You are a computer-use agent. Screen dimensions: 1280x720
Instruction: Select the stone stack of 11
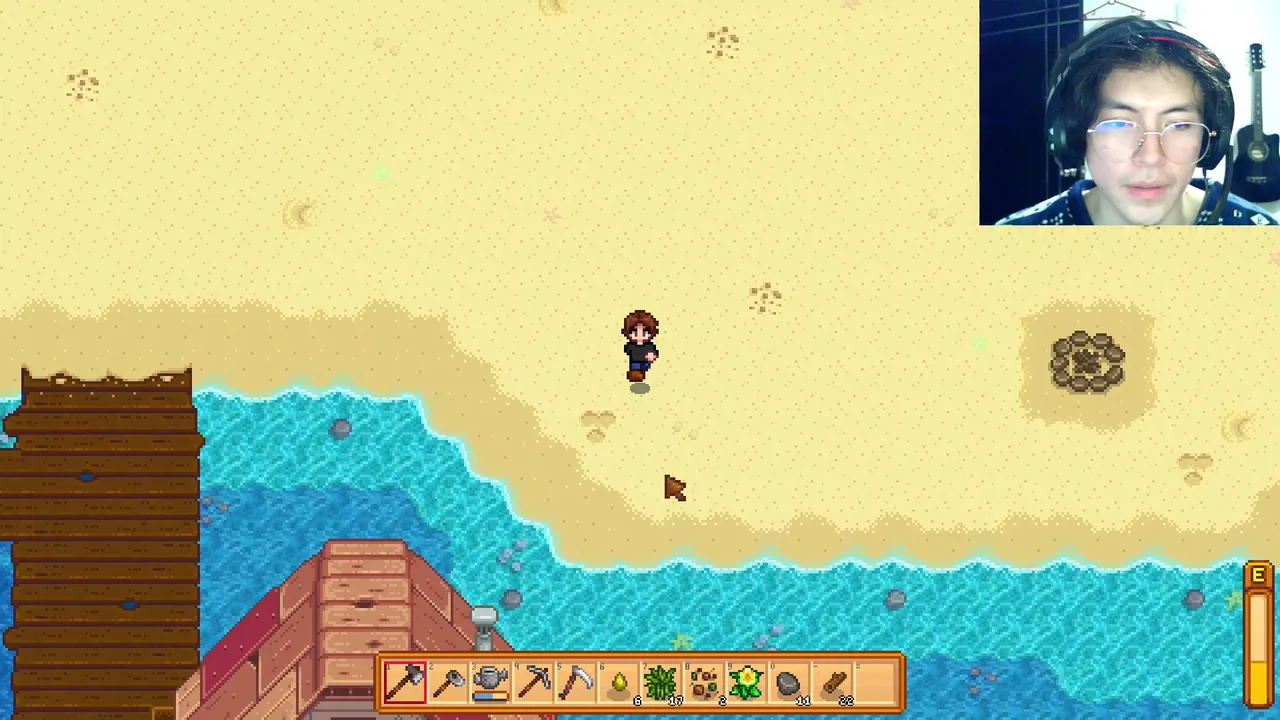(790, 682)
